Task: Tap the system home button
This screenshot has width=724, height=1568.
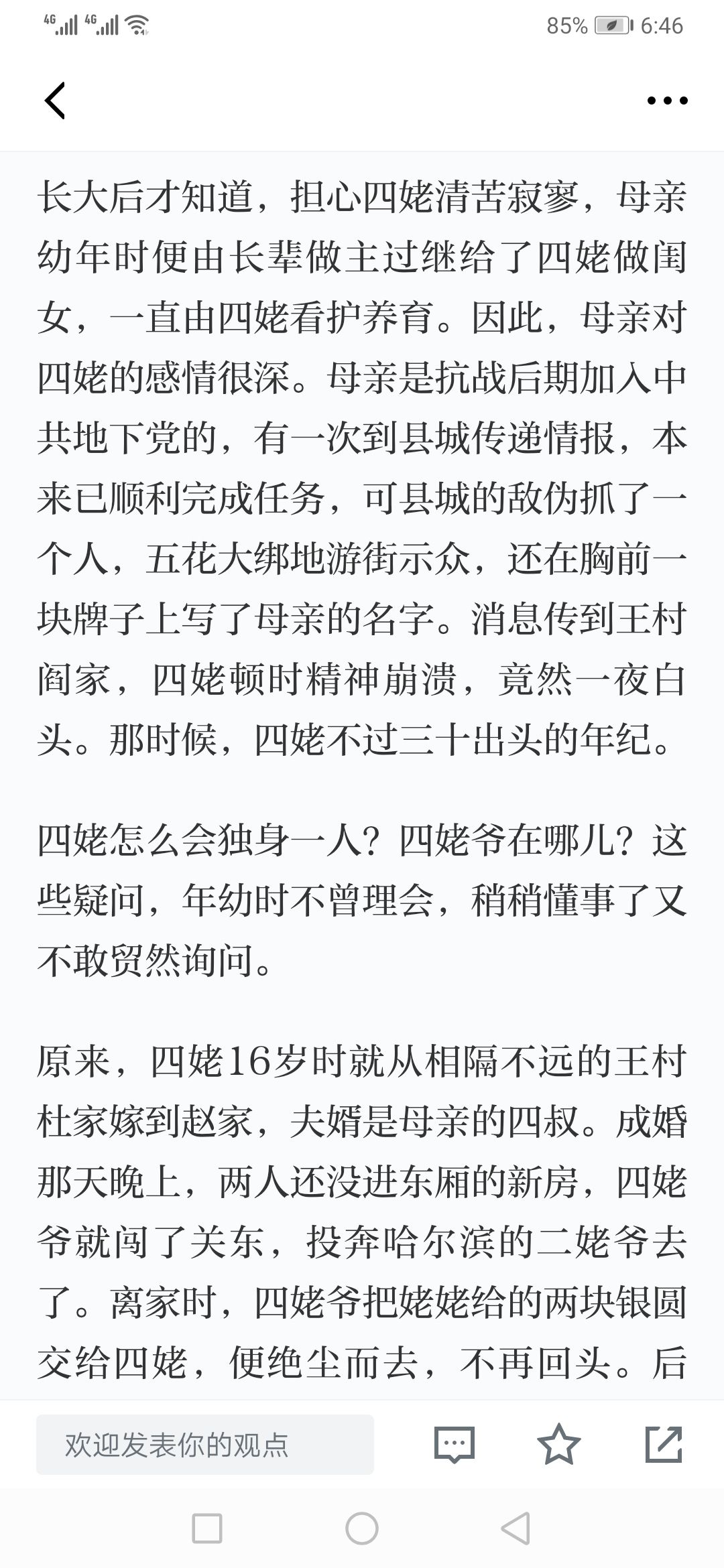Action: pyautogui.click(x=362, y=1528)
